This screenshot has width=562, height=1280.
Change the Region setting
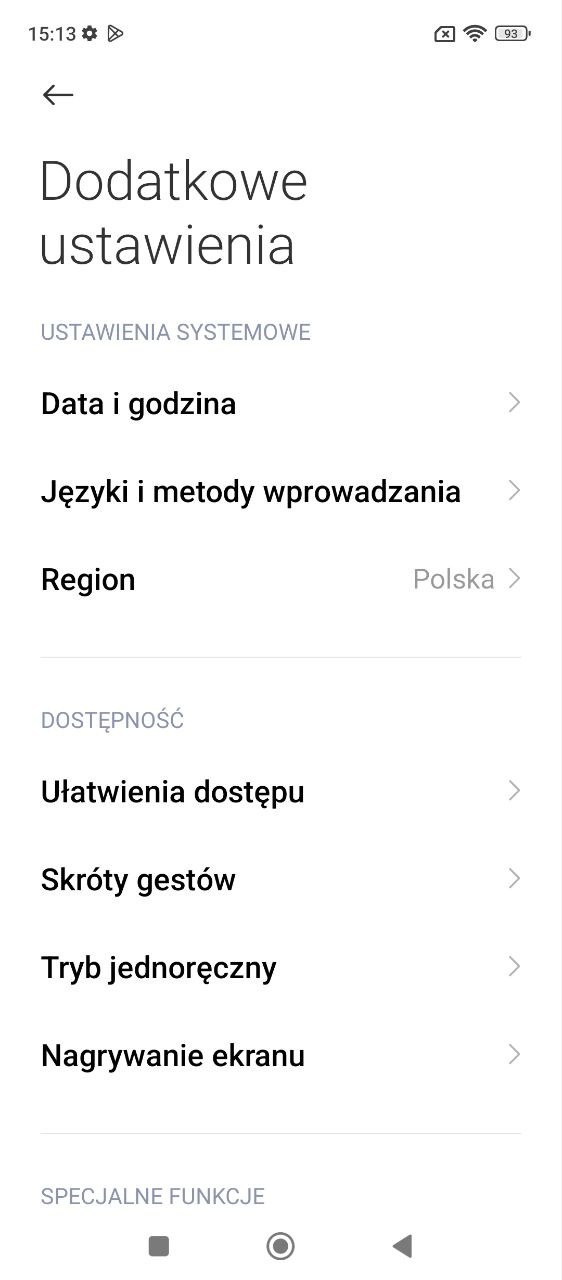coord(281,580)
